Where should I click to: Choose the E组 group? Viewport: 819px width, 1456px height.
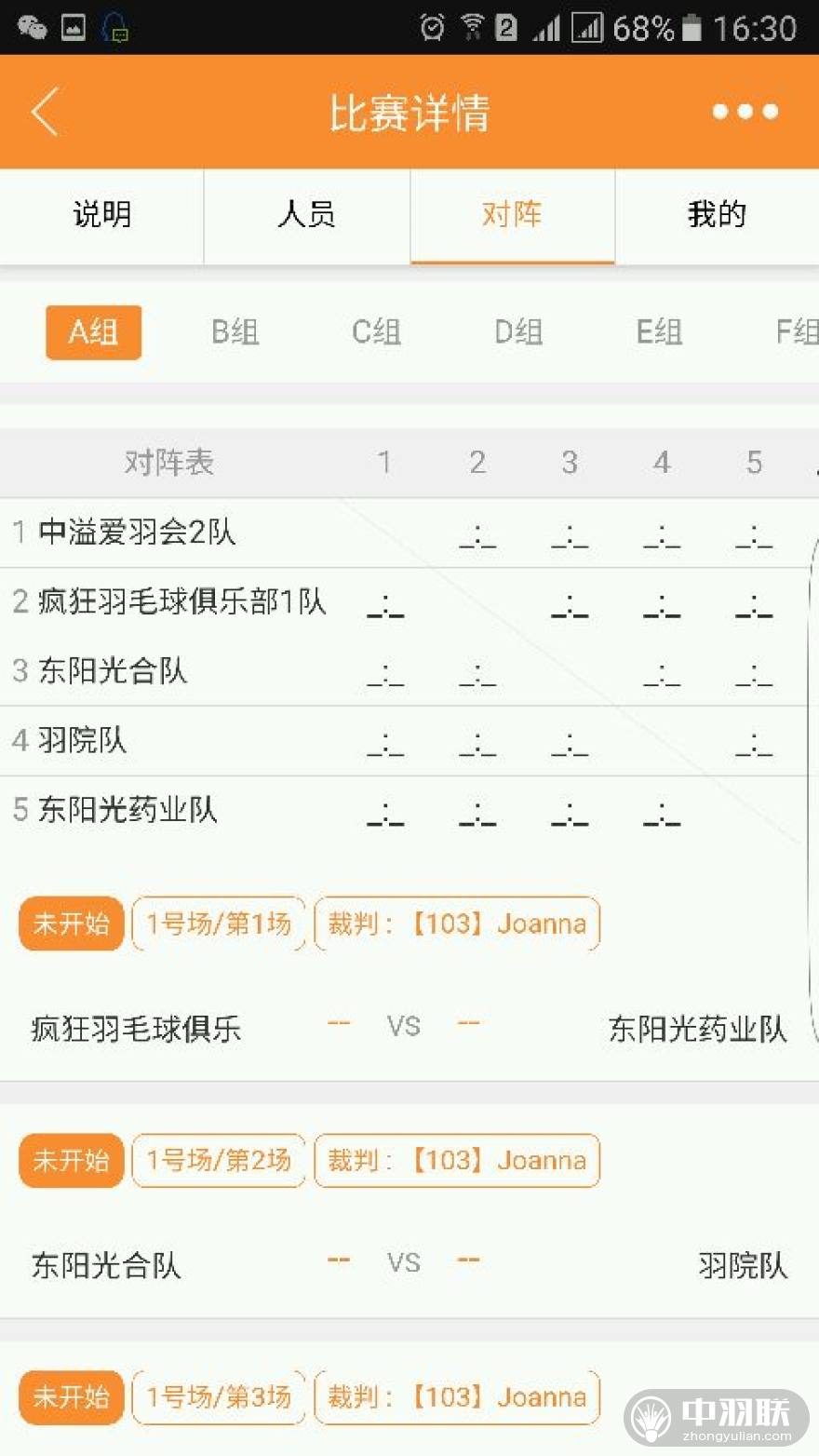pos(659,332)
